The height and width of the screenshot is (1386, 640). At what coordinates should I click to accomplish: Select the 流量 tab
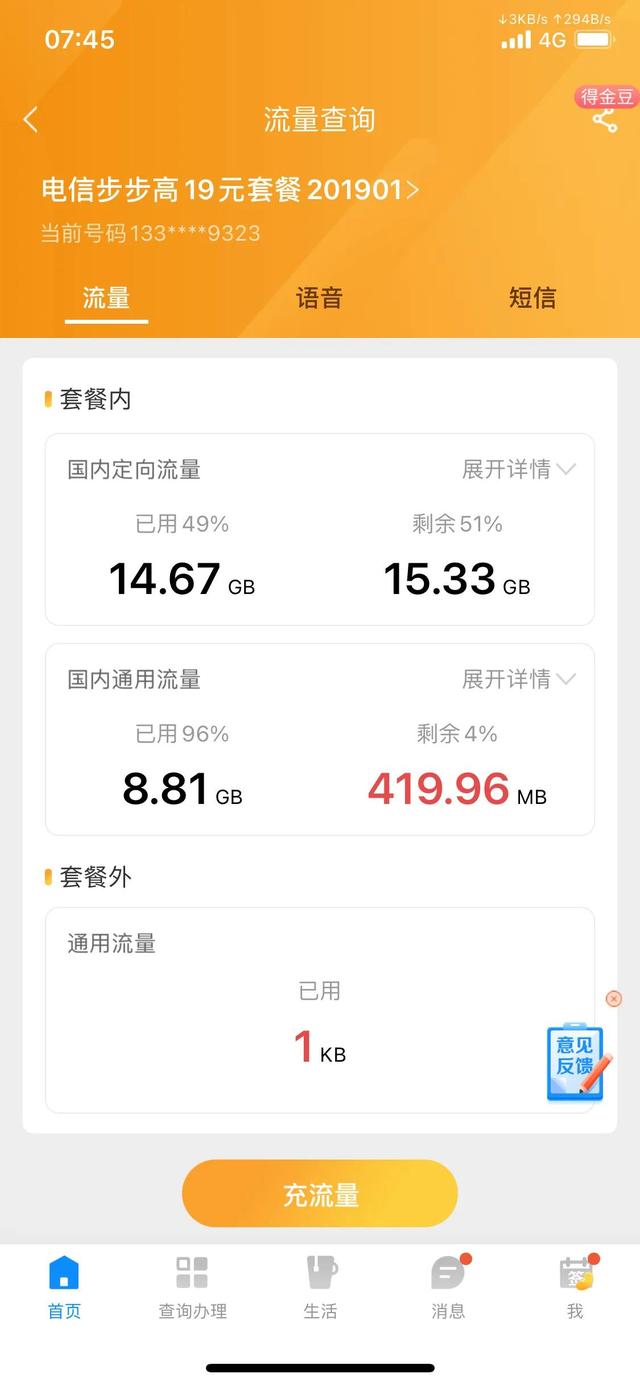pos(107,298)
